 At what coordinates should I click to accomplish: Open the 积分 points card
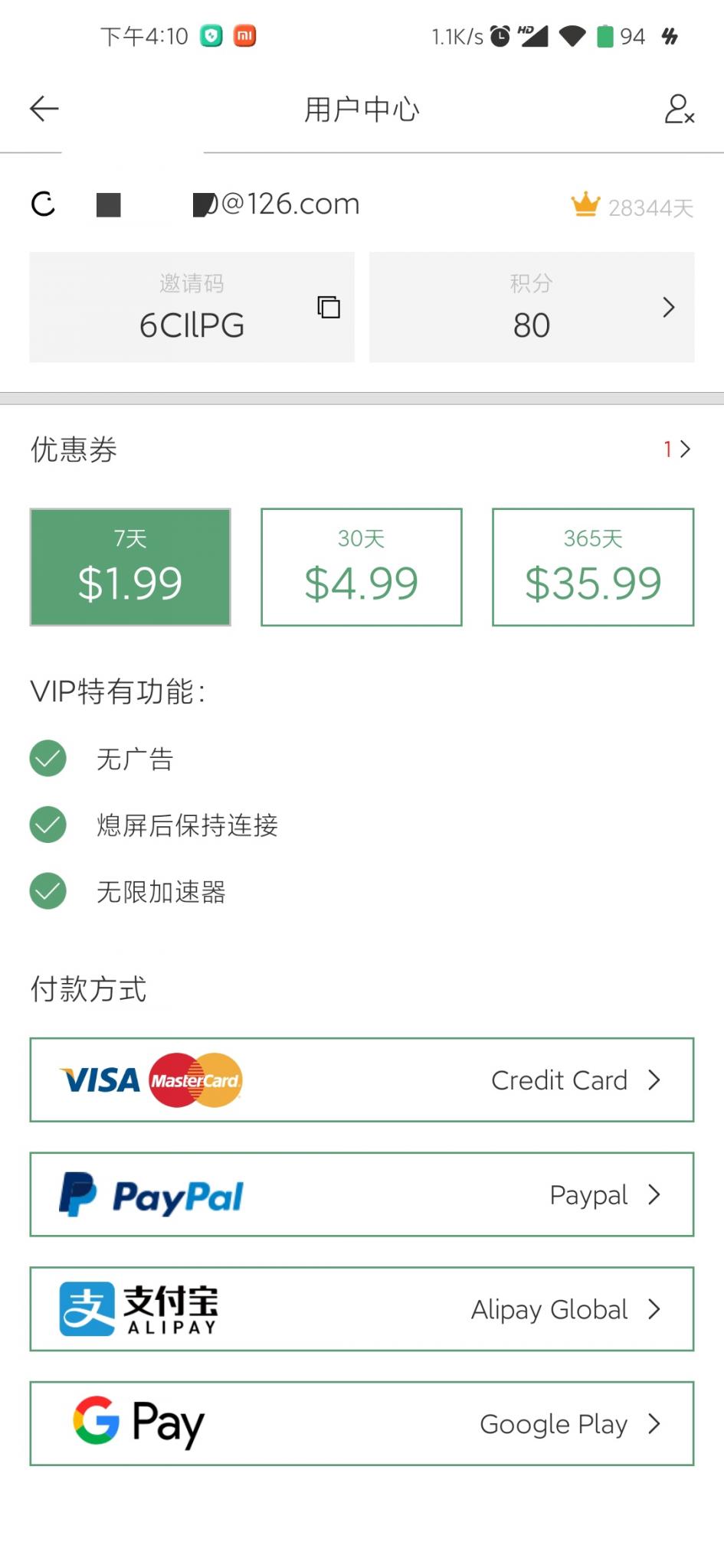(532, 307)
